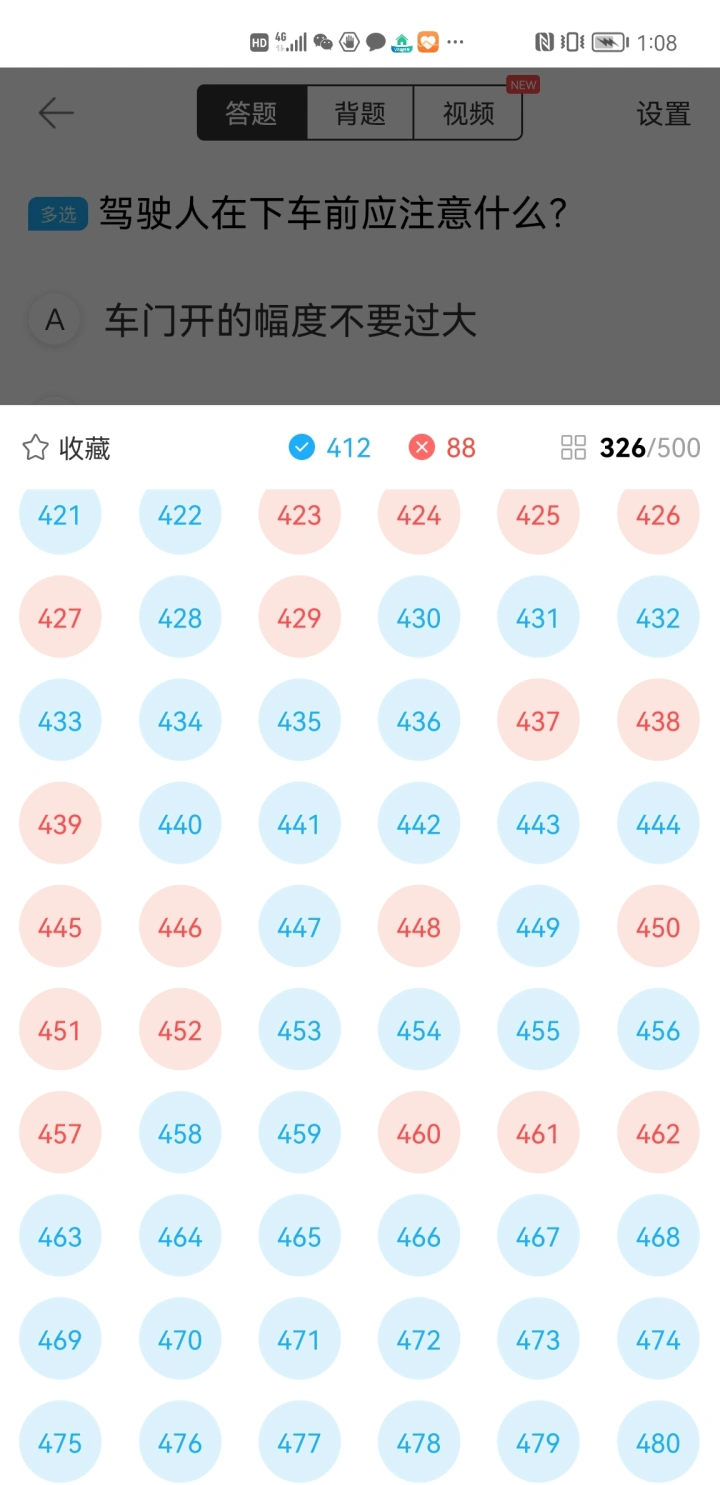Go back using the arrow icon

[56, 113]
